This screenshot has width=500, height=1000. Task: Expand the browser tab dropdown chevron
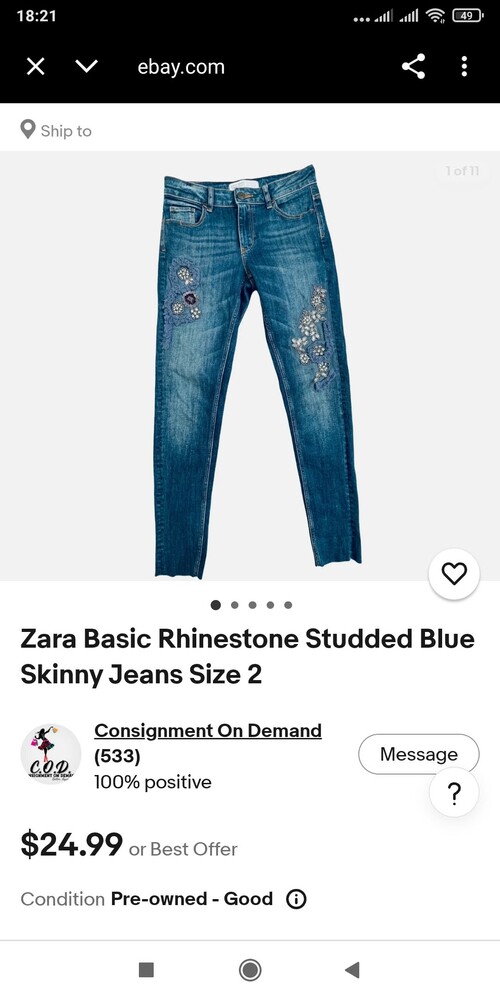[86, 66]
